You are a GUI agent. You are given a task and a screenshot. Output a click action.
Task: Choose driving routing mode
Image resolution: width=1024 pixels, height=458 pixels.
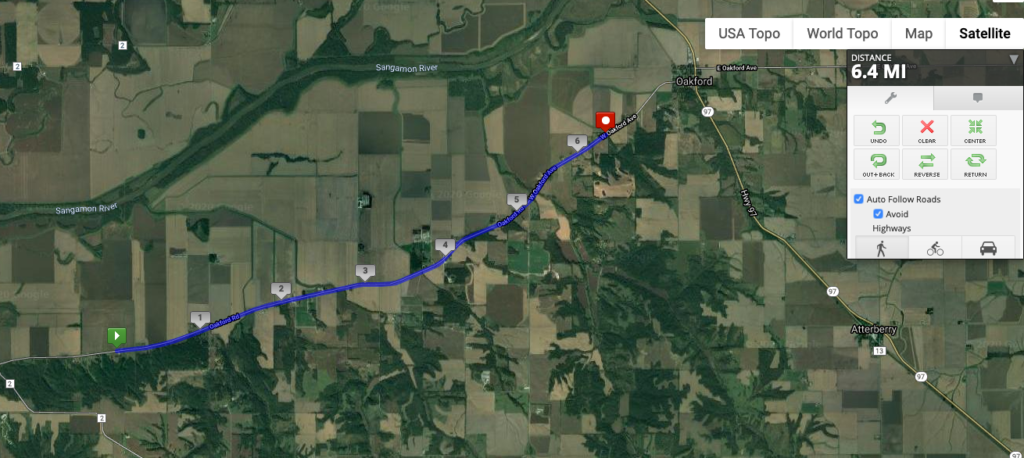988,248
